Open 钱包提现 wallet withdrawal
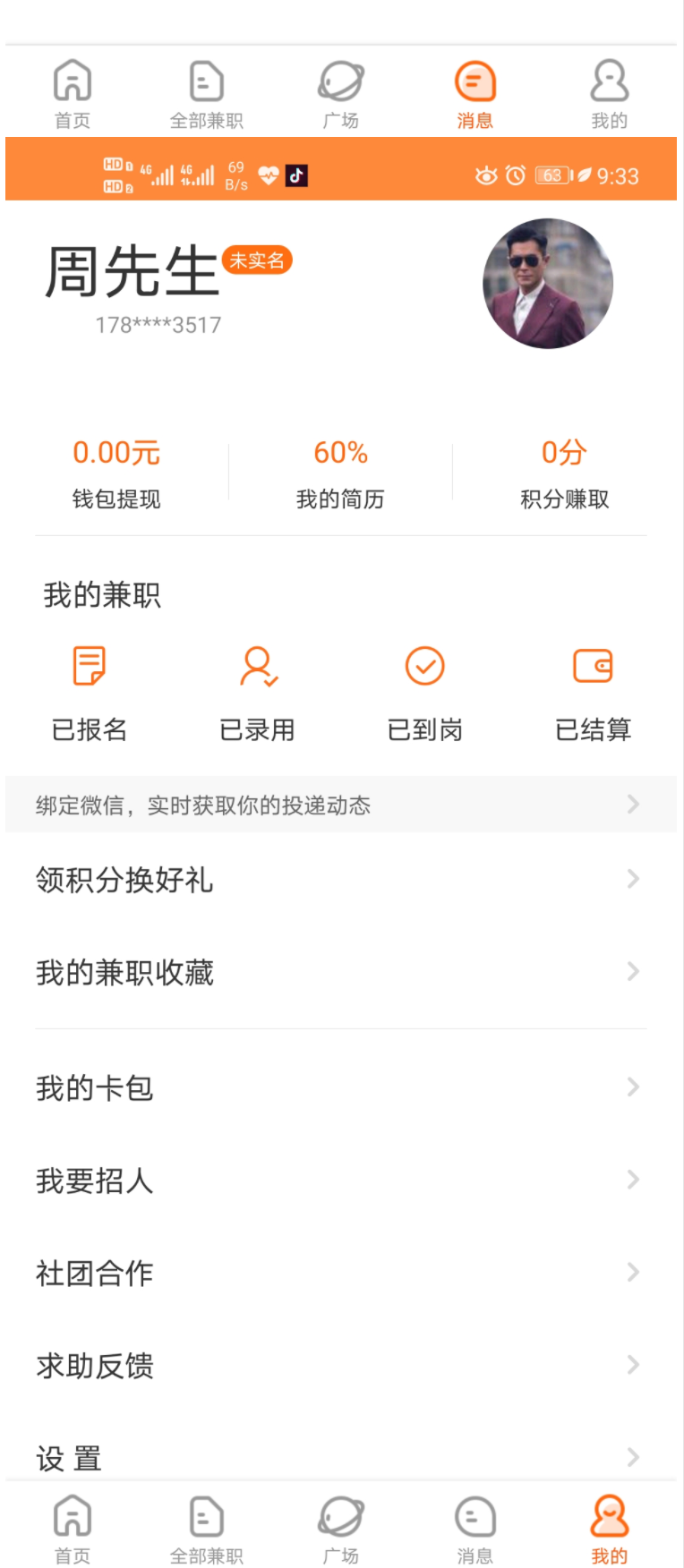 tap(116, 474)
